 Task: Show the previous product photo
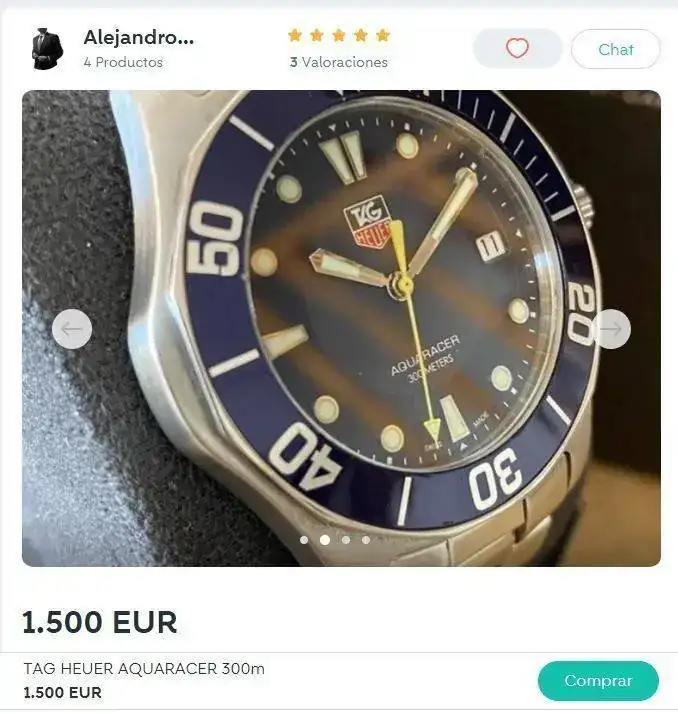coord(72,329)
